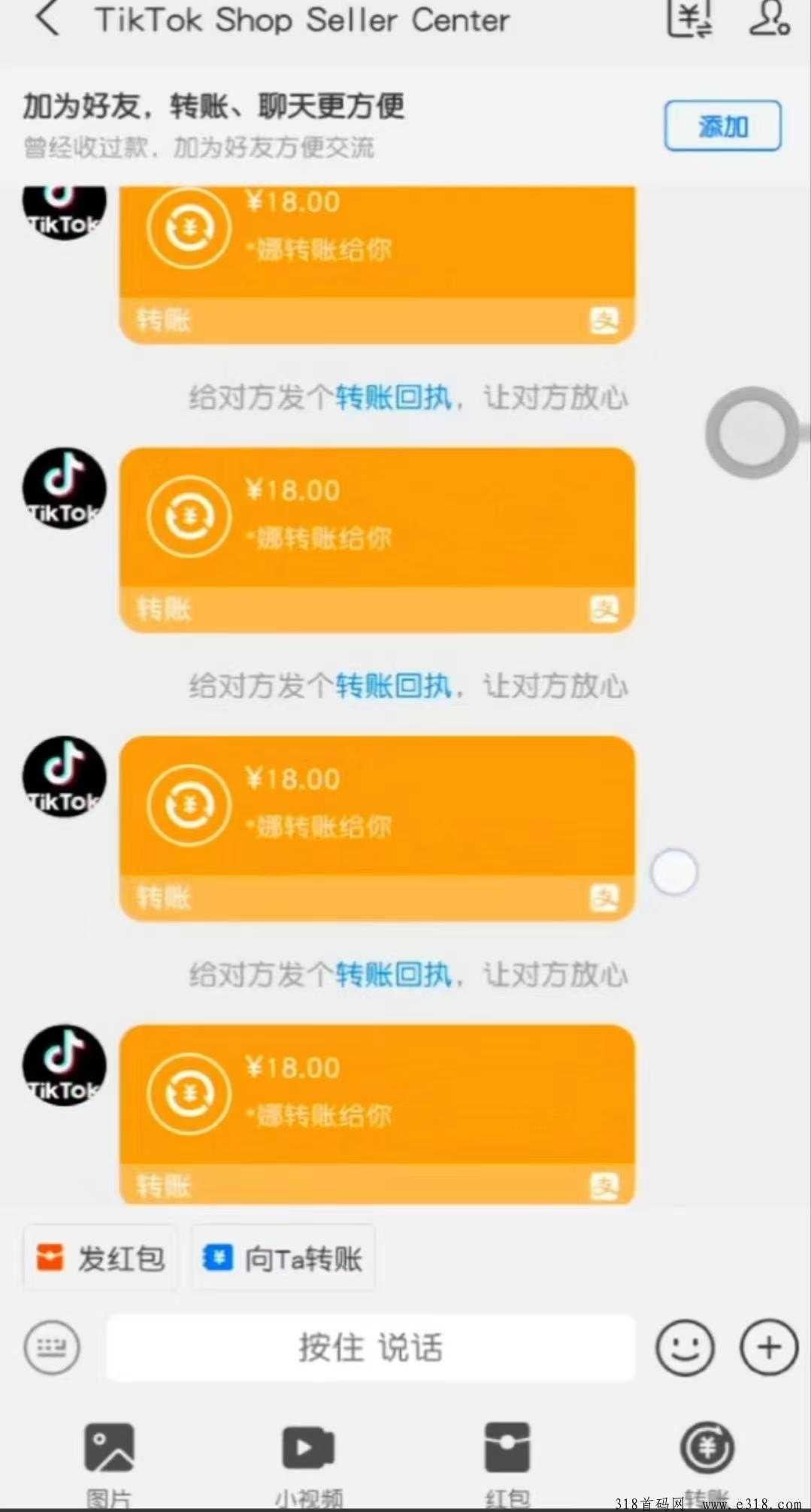Tap the 按住 说话 voice button
811x1512 pixels.
pyautogui.click(x=371, y=1347)
